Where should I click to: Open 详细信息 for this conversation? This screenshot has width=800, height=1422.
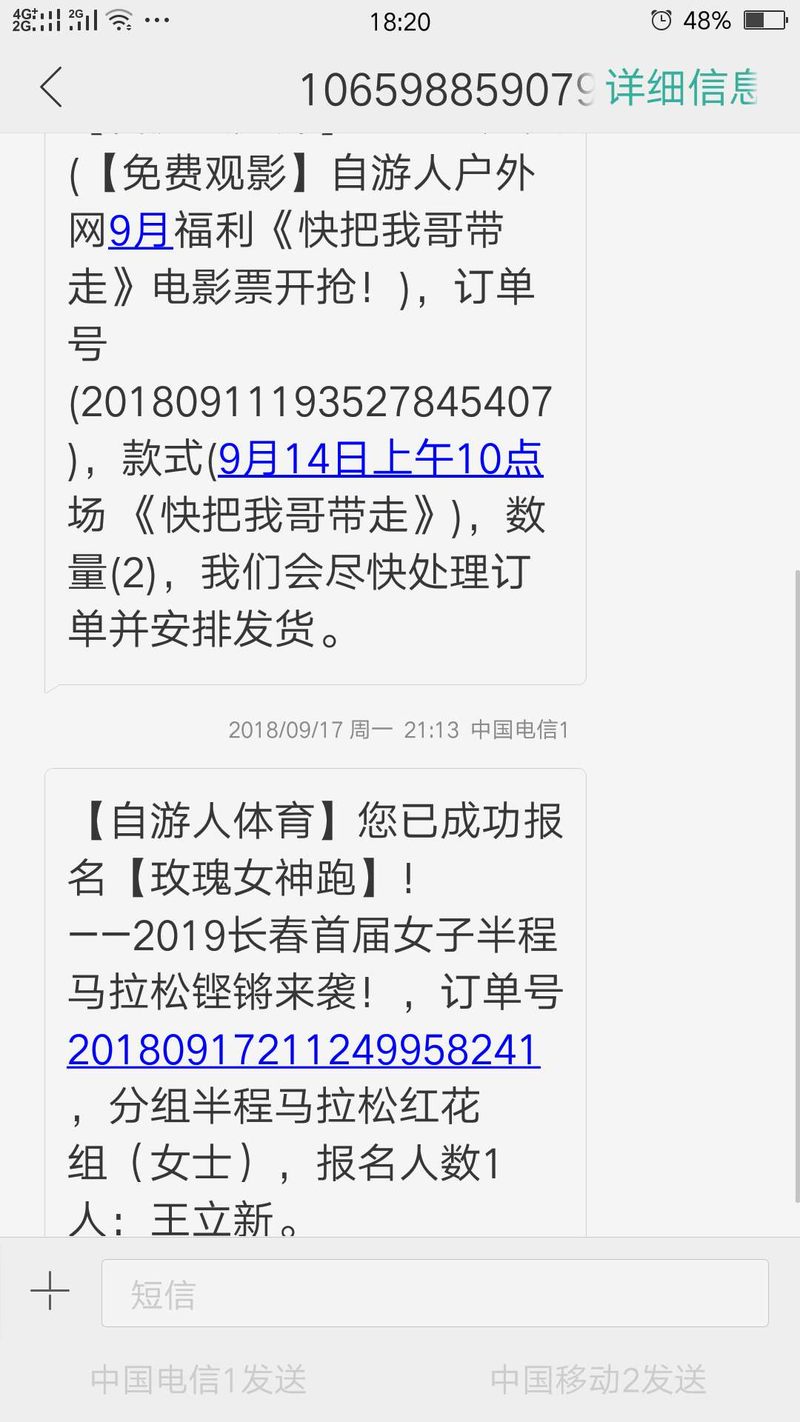[x=682, y=88]
